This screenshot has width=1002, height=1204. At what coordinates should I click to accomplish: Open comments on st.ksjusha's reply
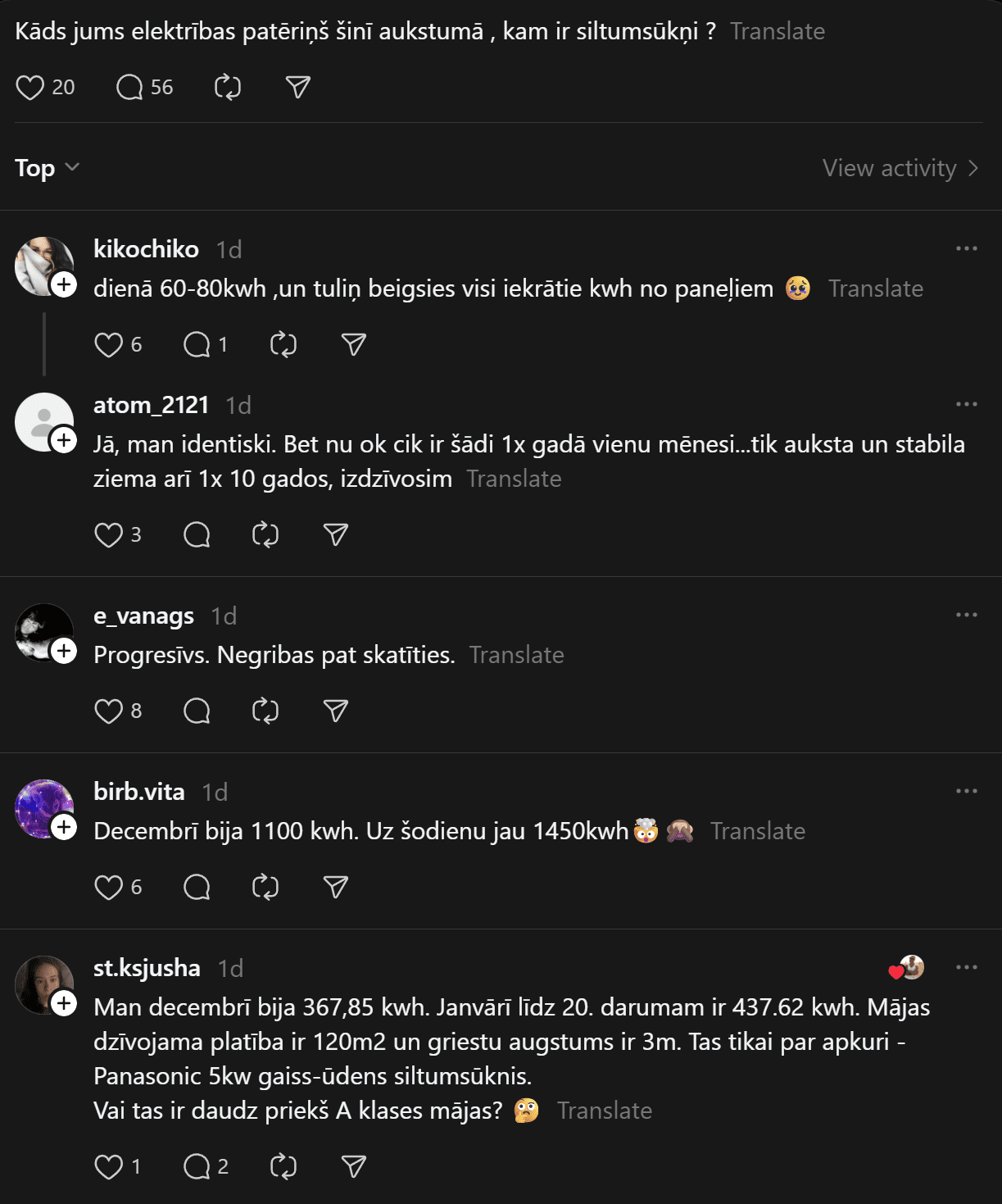point(197,1166)
